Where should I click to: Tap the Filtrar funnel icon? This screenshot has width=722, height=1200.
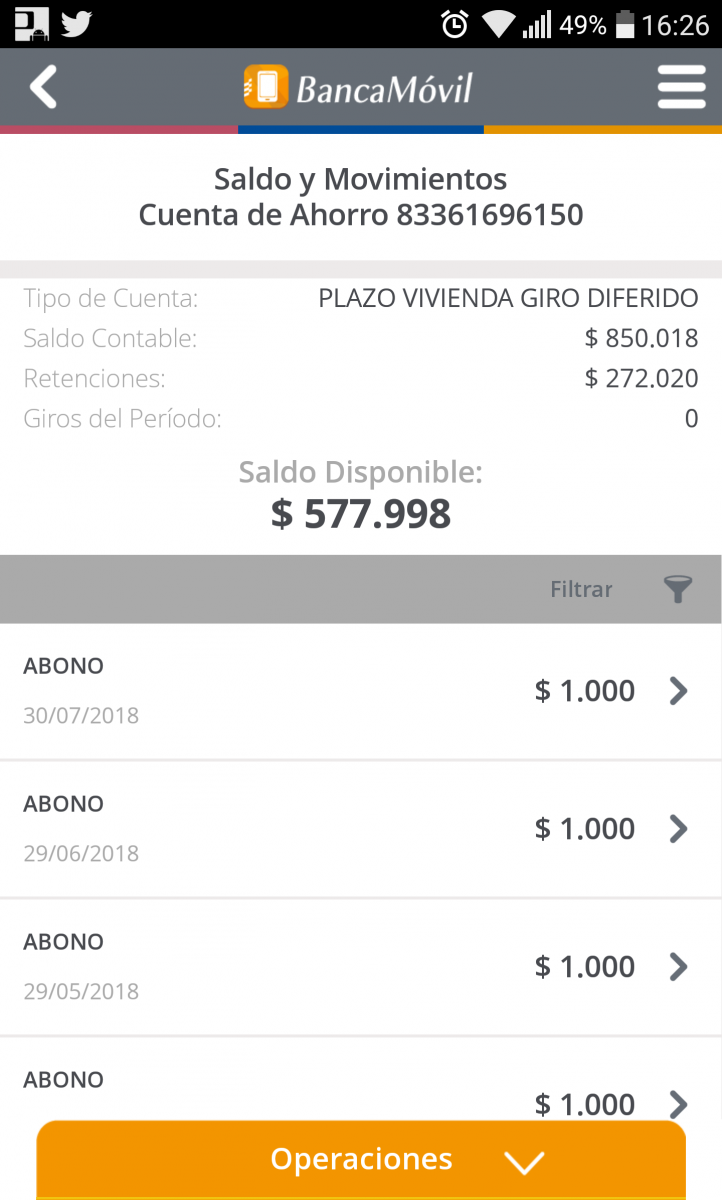pyautogui.click(x=678, y=590)
